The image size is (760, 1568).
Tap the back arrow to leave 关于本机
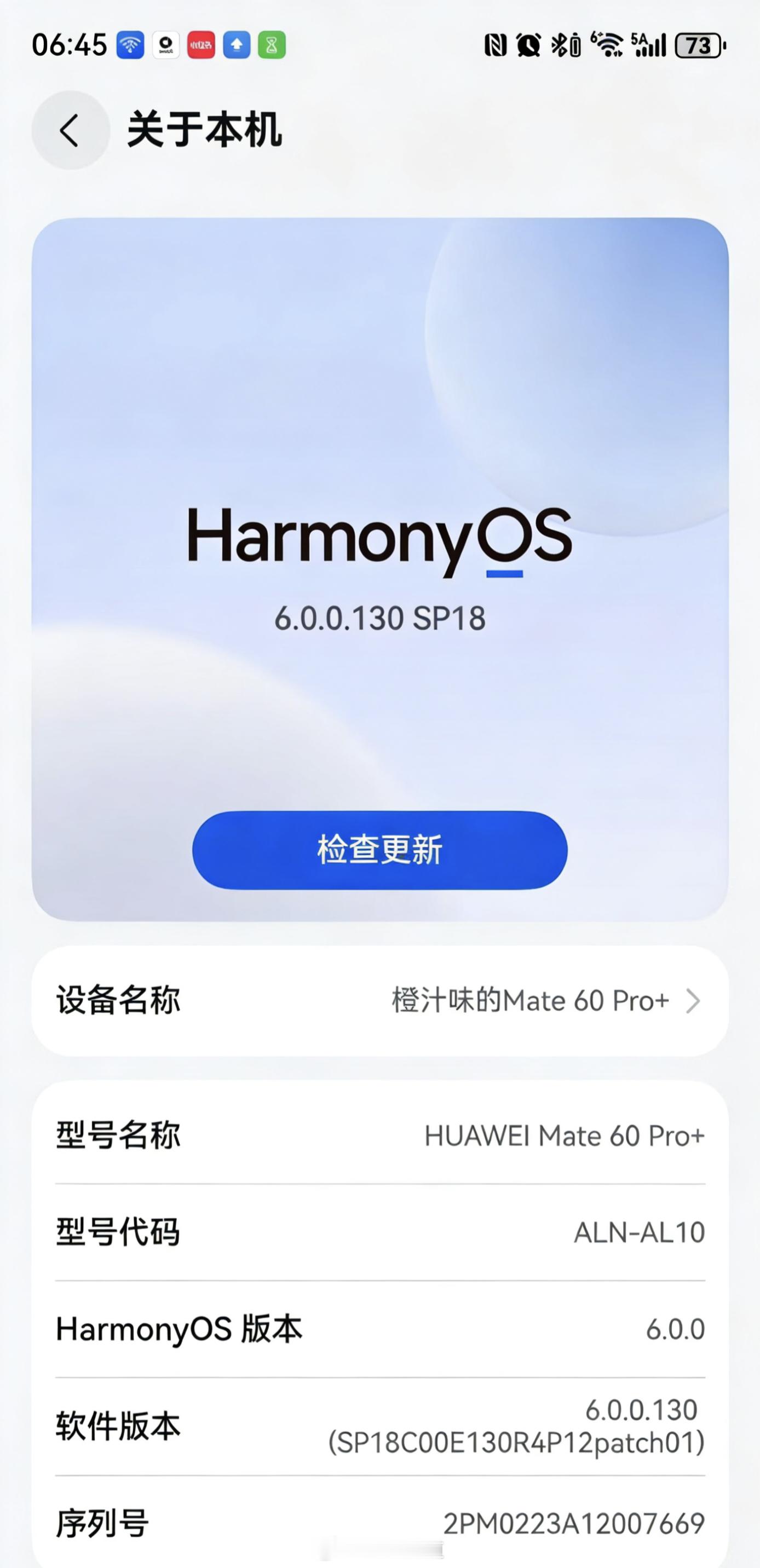(x=70, y=130)
